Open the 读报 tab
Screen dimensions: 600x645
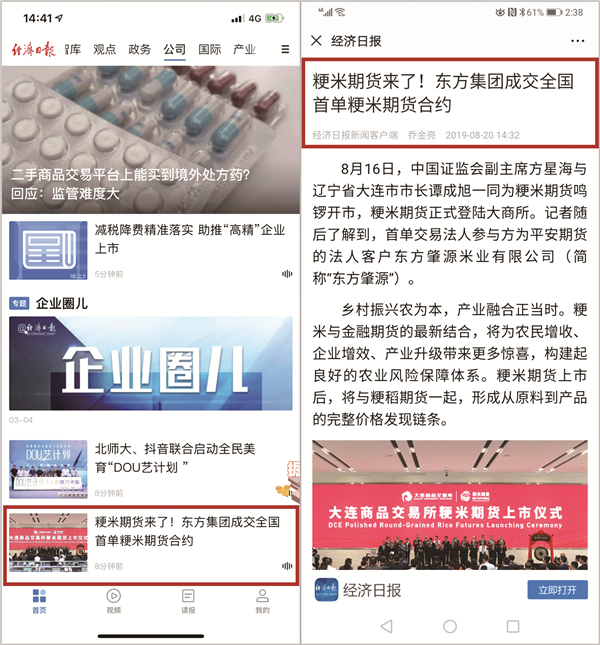coord(188,601)
